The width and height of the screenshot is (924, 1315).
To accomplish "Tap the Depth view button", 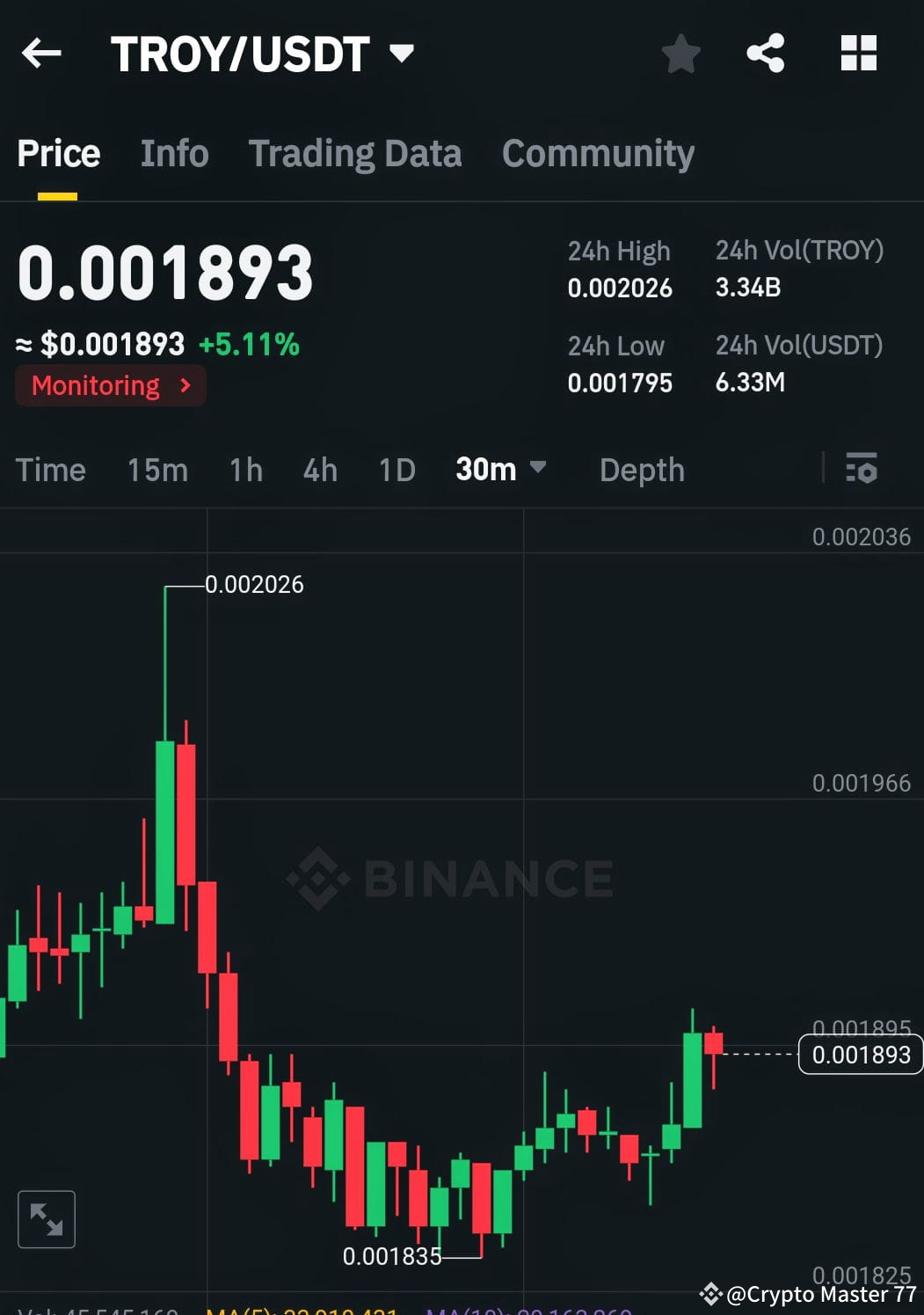I will coord(642,470).
